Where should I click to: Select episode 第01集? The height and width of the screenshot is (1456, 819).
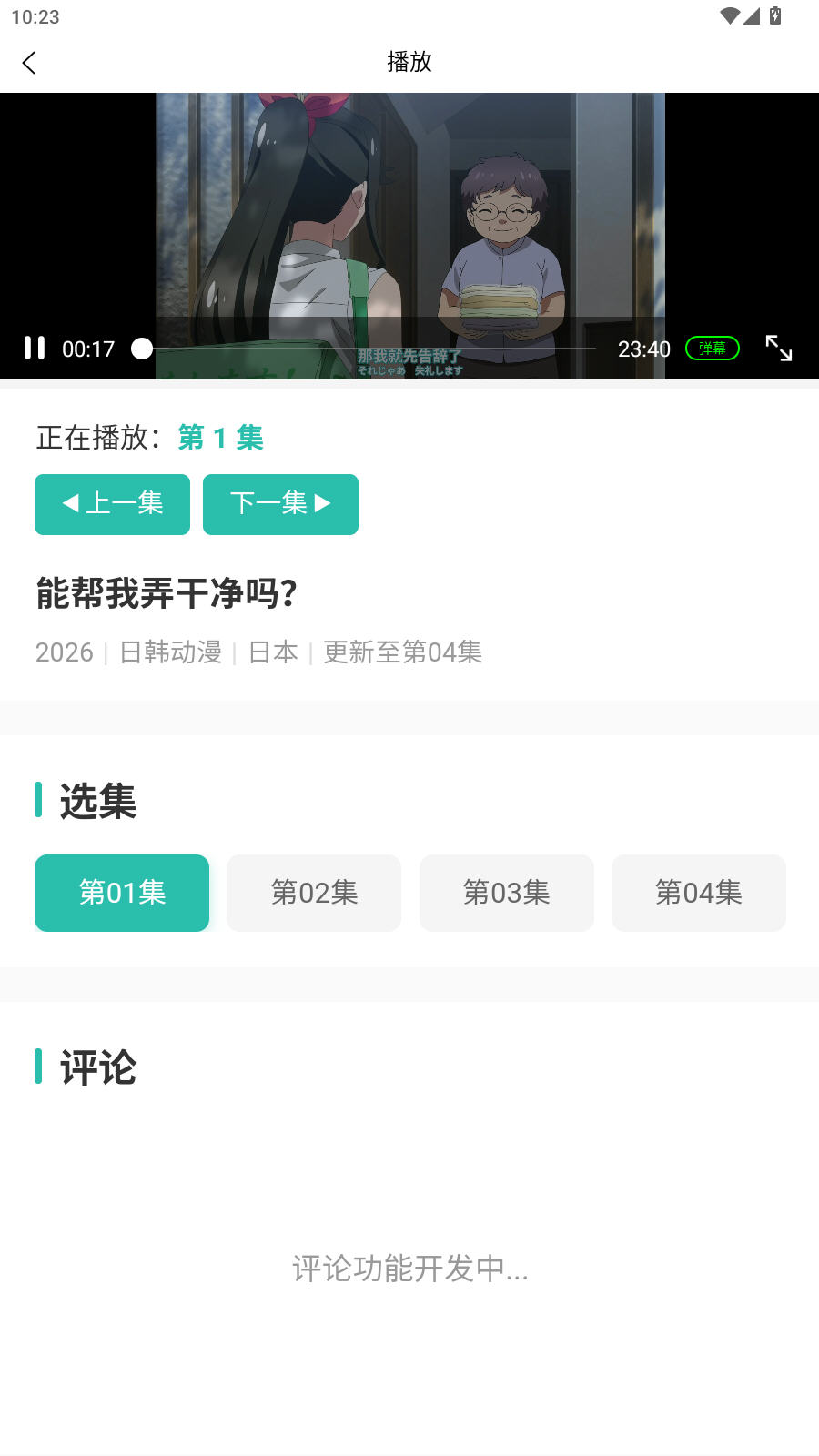tap(121, 893)
